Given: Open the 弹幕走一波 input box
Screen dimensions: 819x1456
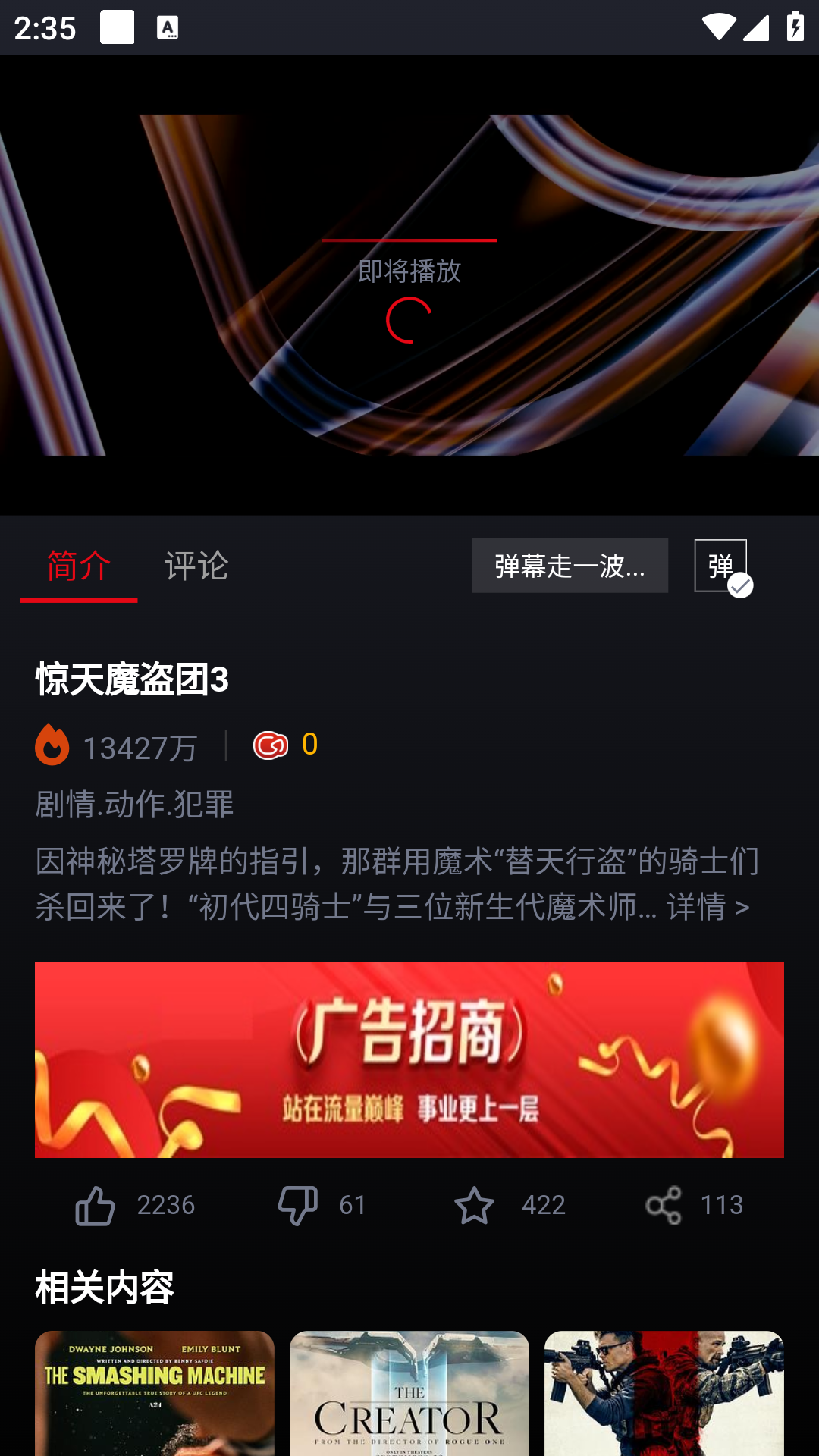Looking at the screenshot, I should click(570, 566).
